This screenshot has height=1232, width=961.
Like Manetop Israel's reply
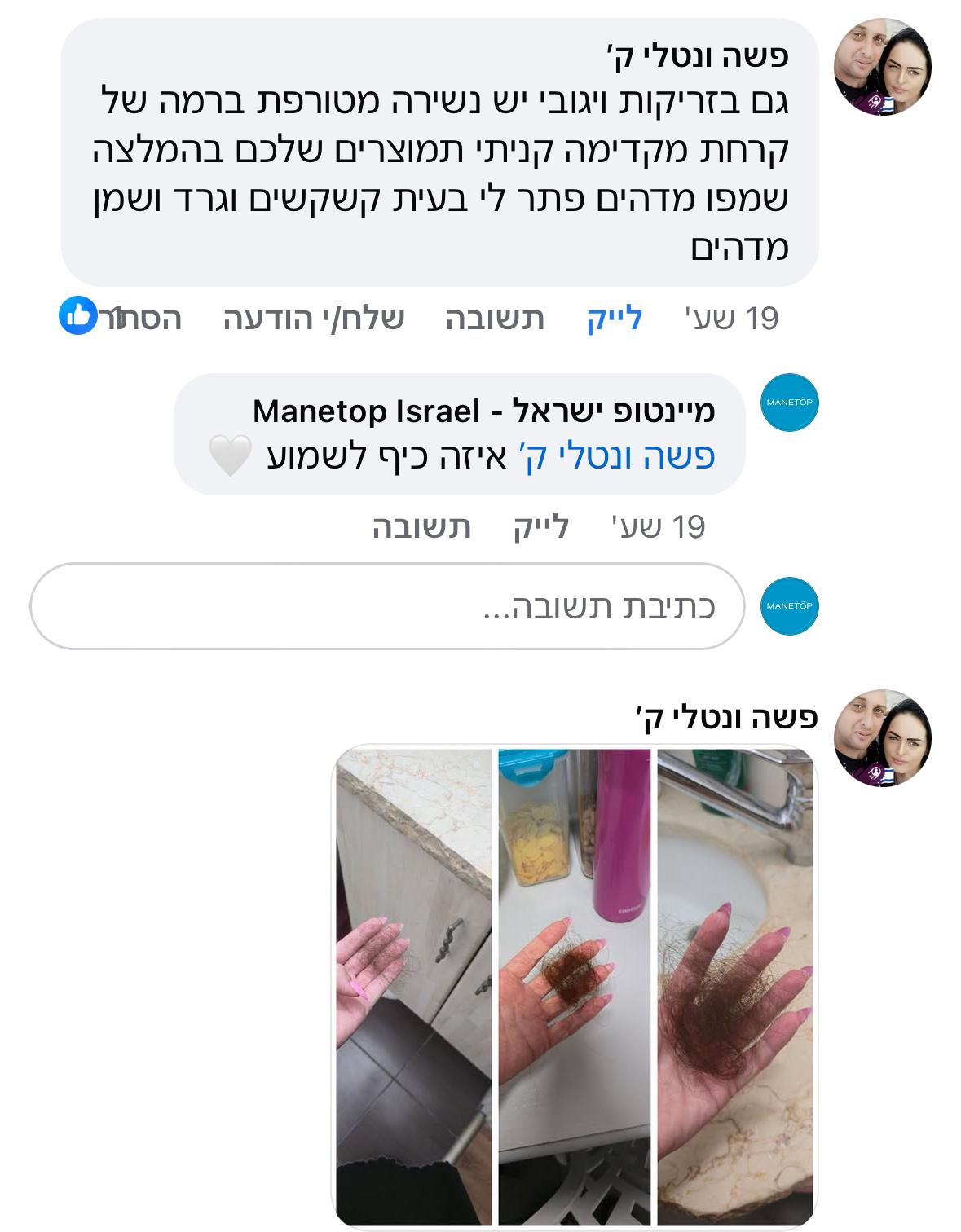coord(540,526)
